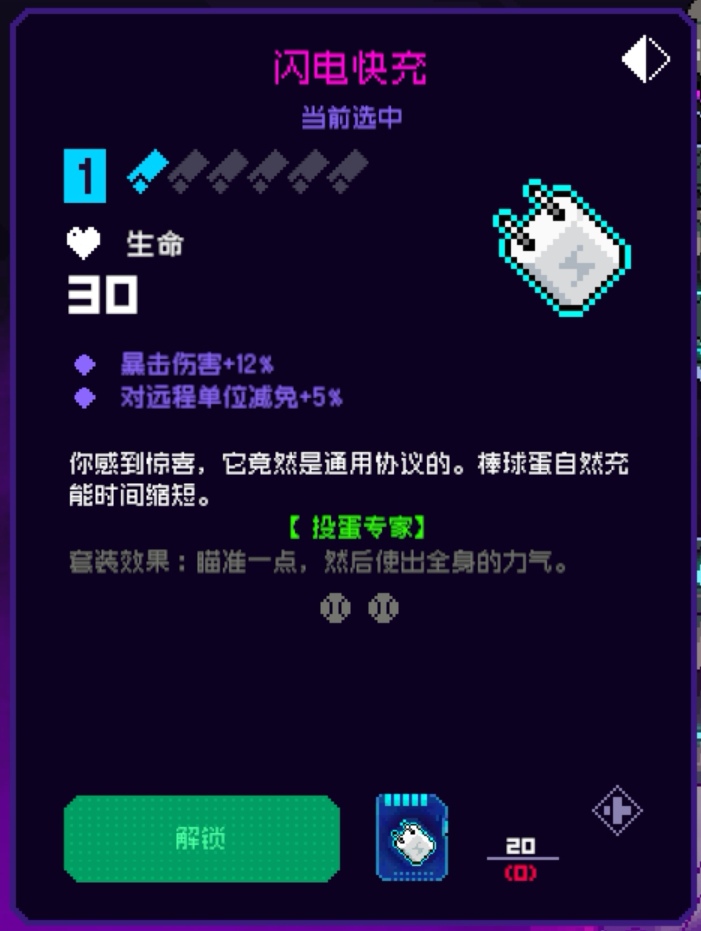Tap the charger chip card icon
The image size is (701, 931).
tap(412, 838)
